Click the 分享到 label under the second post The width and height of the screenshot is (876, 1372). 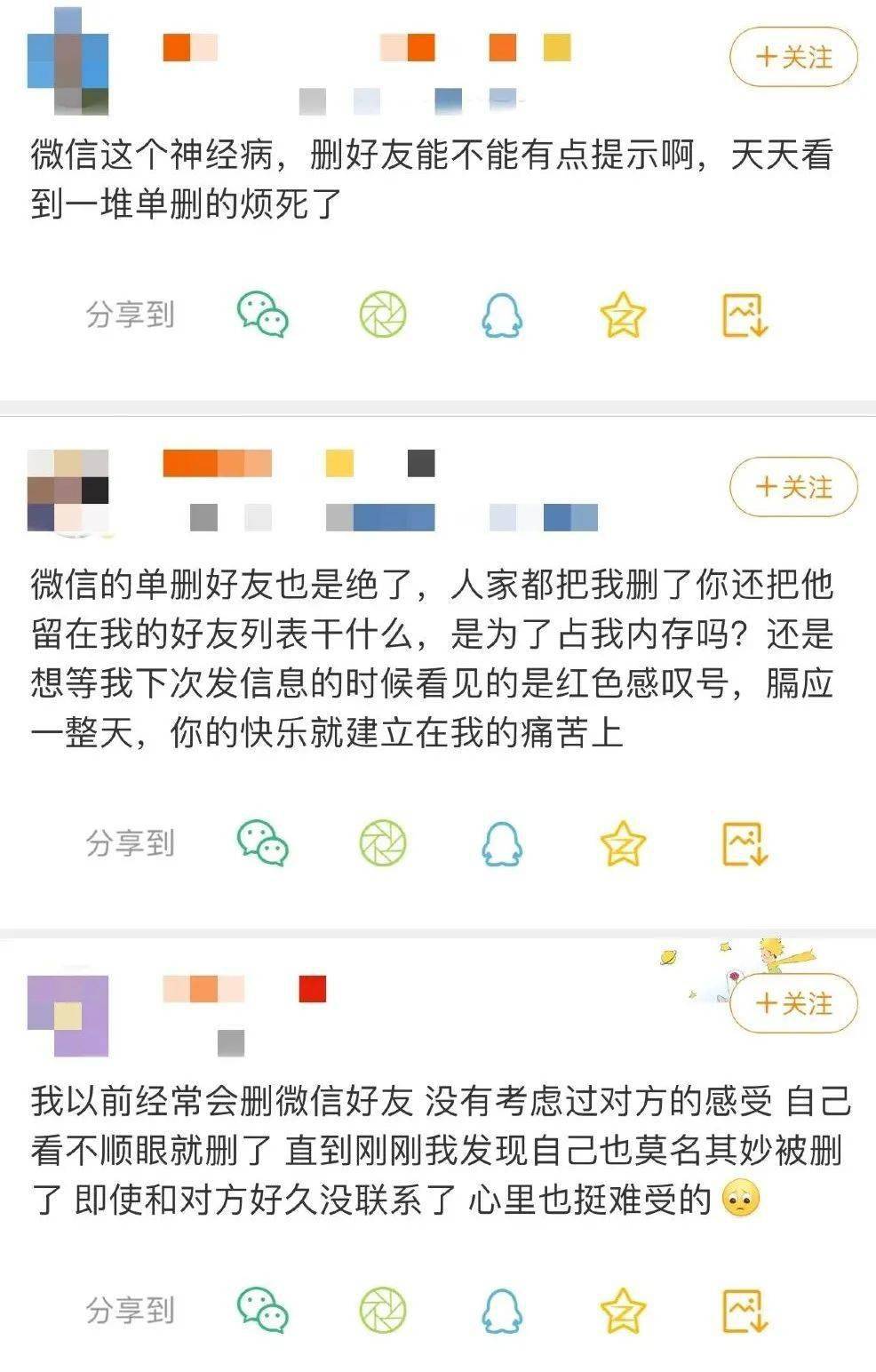pos(131,842)
